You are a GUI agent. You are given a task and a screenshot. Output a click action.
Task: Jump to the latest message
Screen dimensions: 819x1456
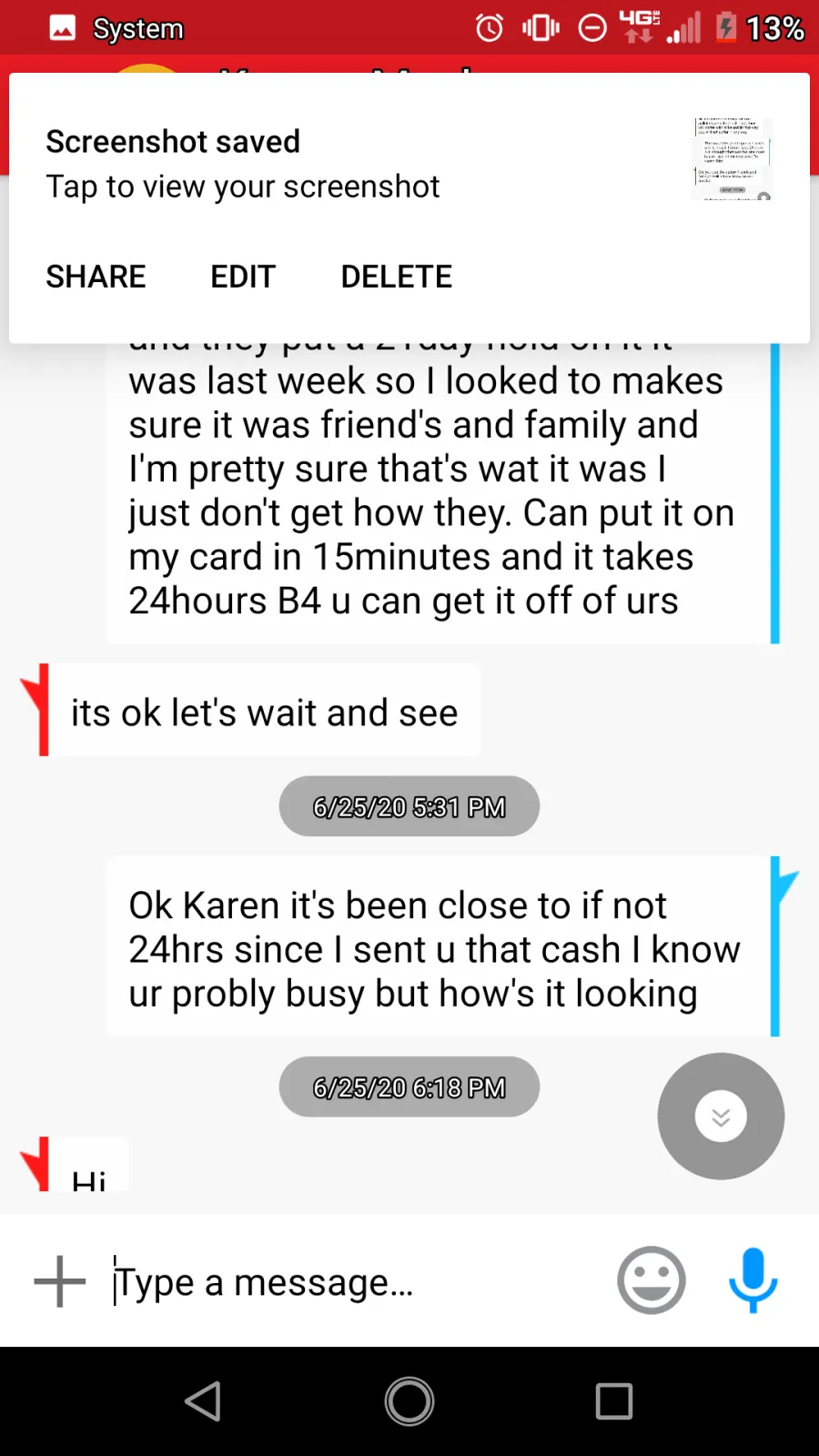(x=721, y=1117)
